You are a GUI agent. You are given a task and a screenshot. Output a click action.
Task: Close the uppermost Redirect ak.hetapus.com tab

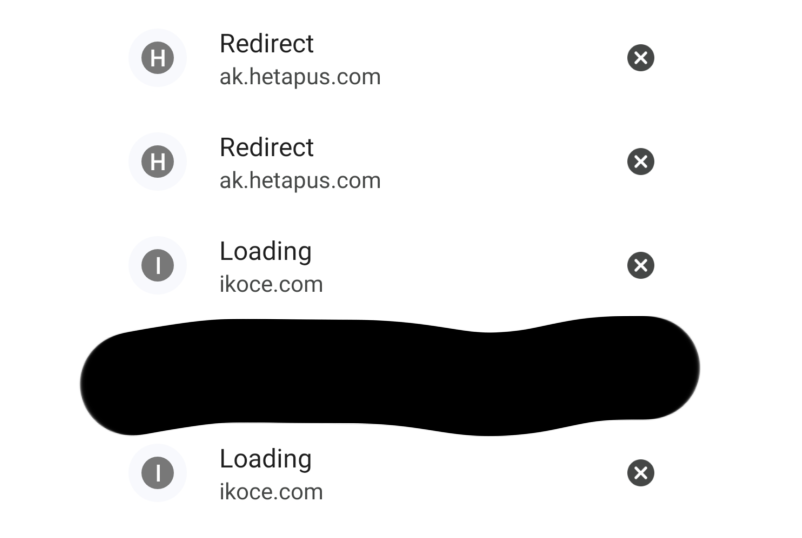[x=640, y=58]
